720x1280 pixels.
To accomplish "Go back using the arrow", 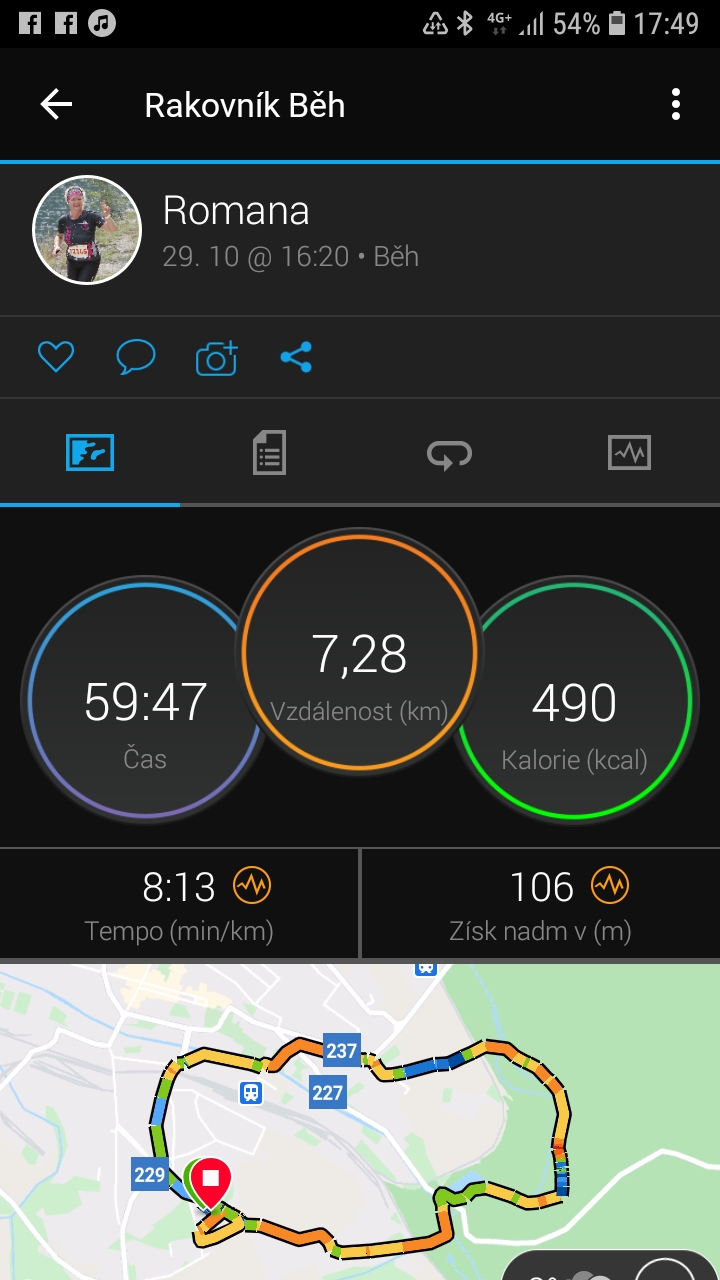I will coord(56,104).
